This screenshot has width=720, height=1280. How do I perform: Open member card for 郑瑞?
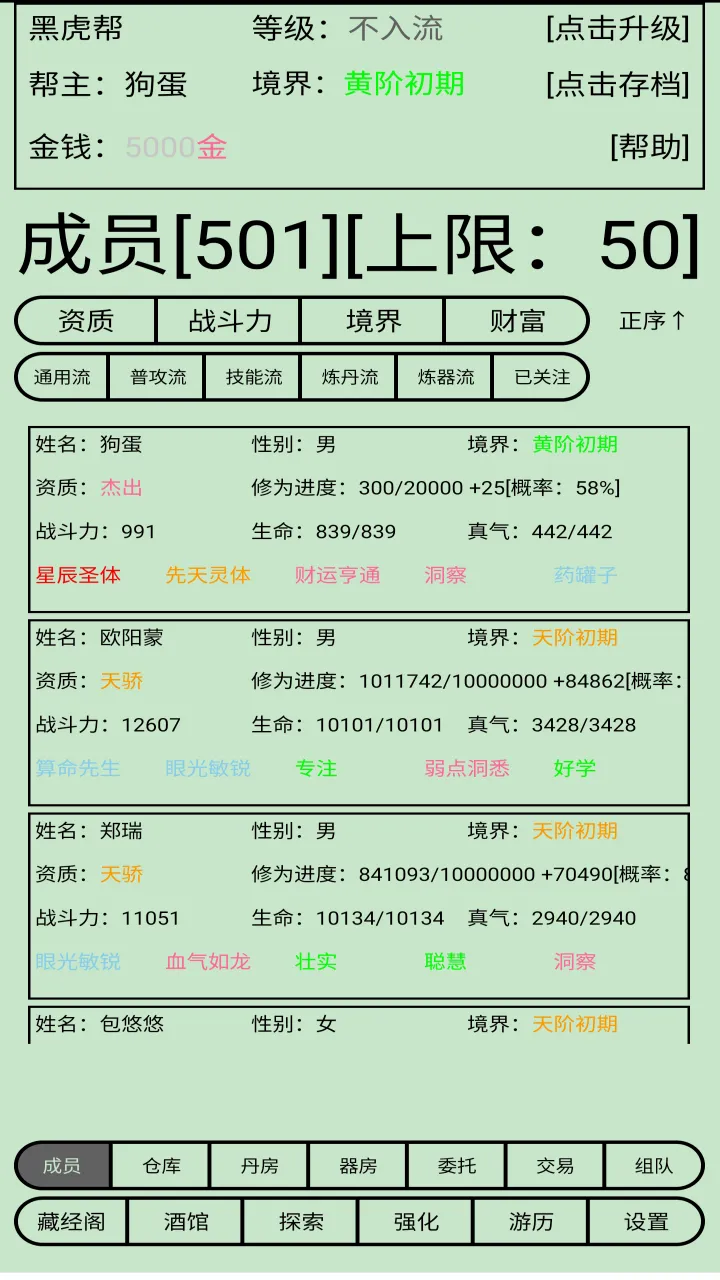(359, 906)
